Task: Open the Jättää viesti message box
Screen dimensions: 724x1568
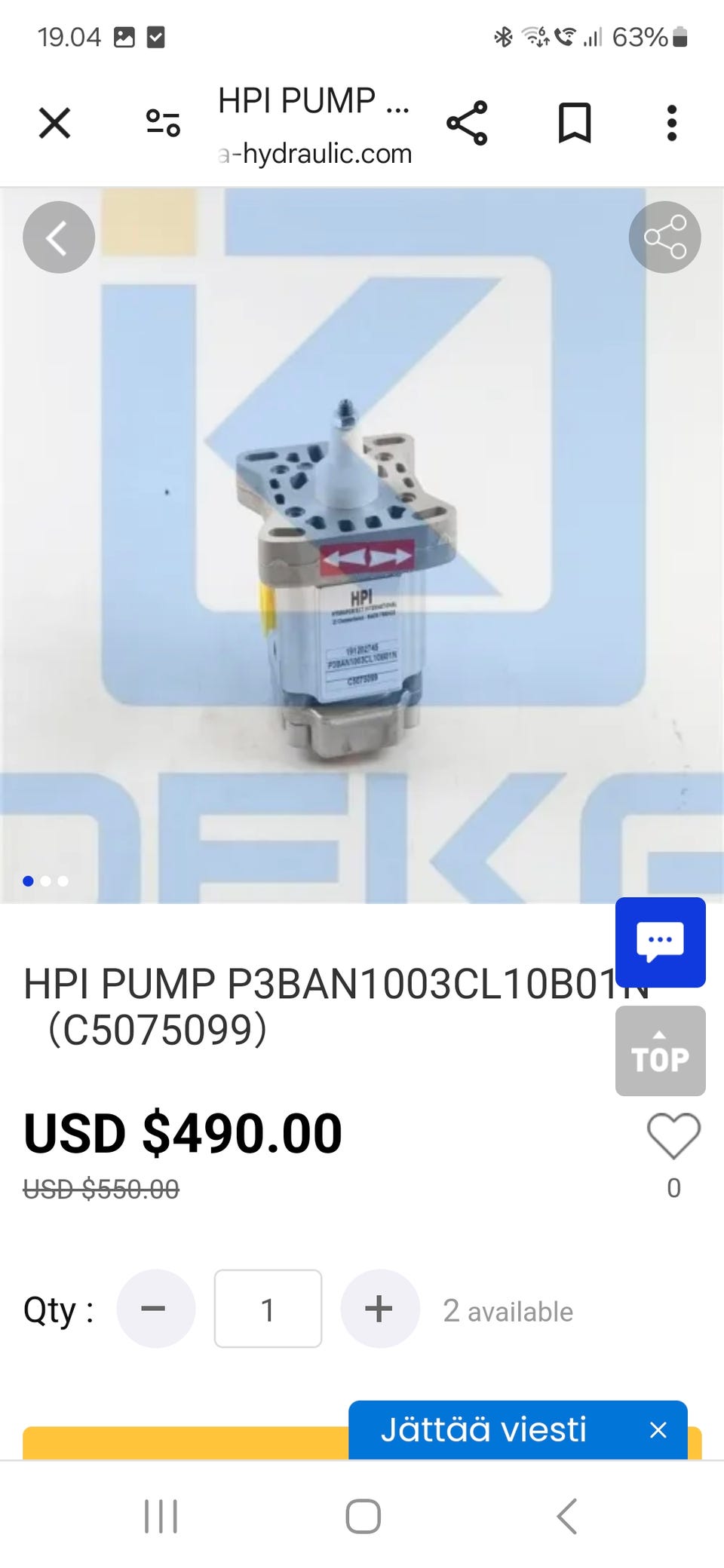Action: coord(483,1429)
